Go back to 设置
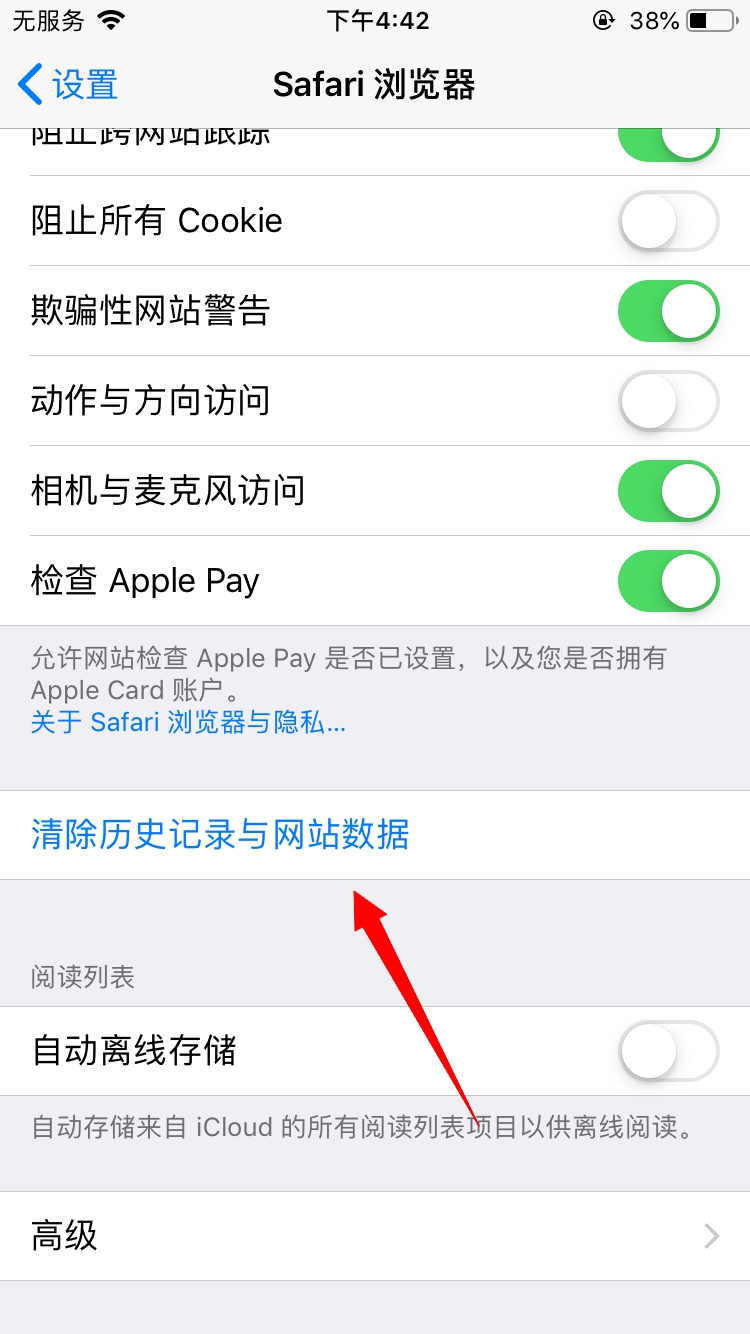The width and height of the screenshot is (750, 1334). point(68,85)
